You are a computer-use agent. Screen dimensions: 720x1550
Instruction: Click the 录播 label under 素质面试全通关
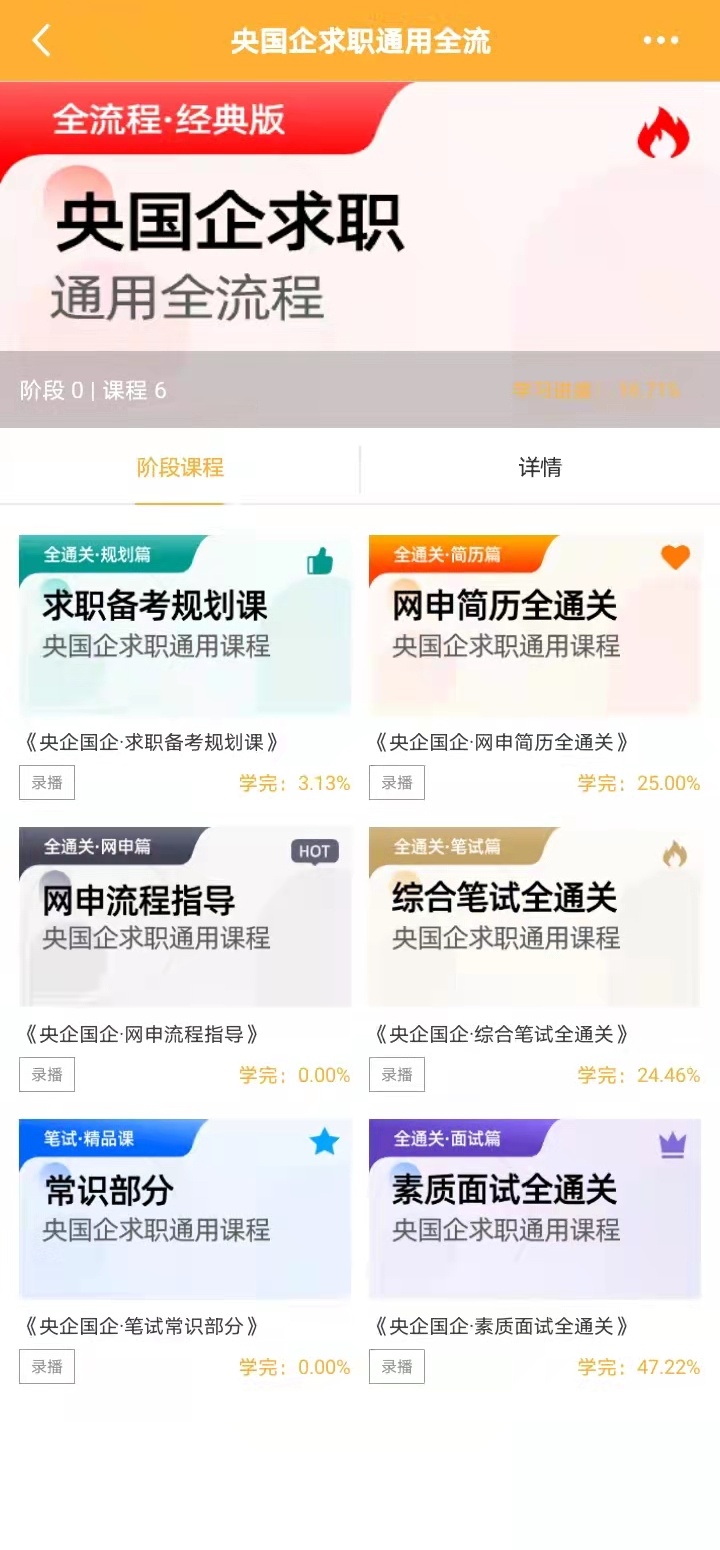pos(396,1366)
